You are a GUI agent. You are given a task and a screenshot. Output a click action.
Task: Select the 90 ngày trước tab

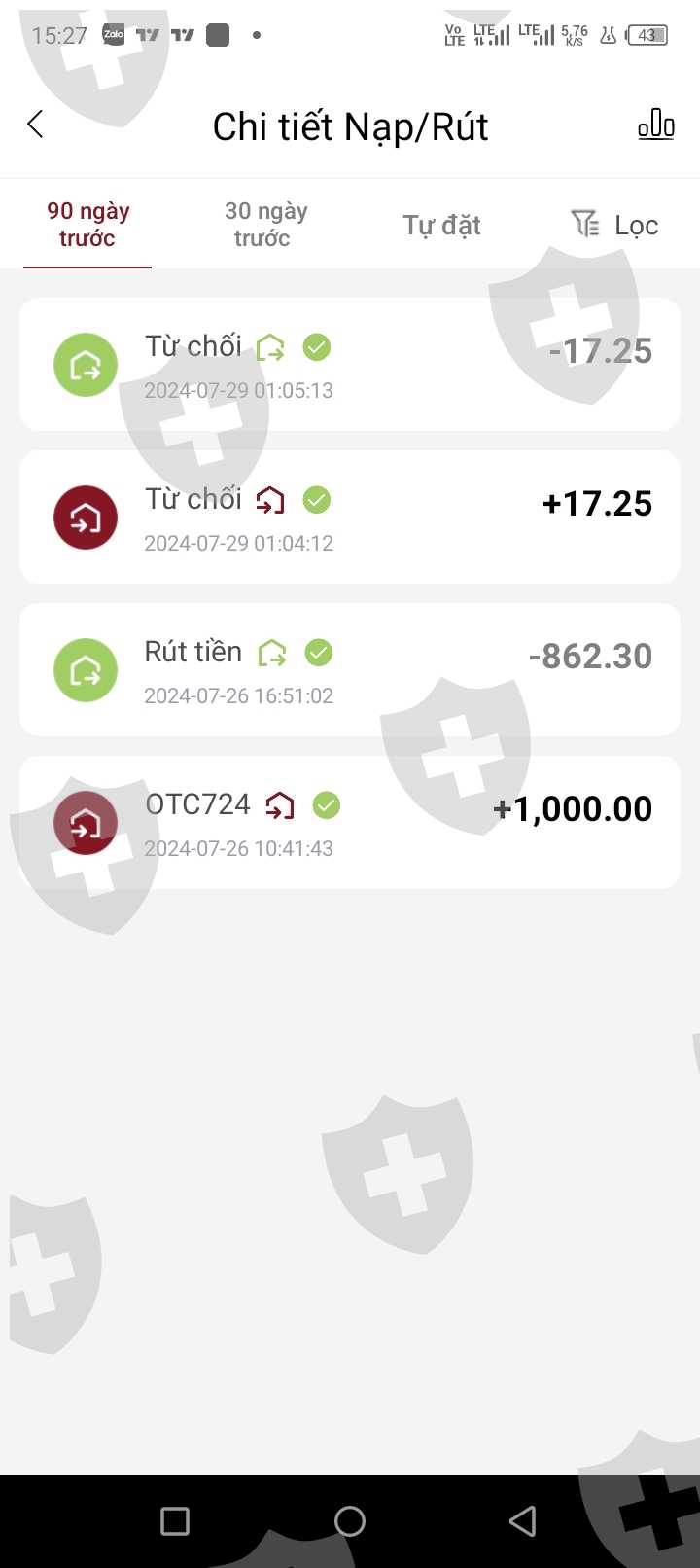(87, 225)
